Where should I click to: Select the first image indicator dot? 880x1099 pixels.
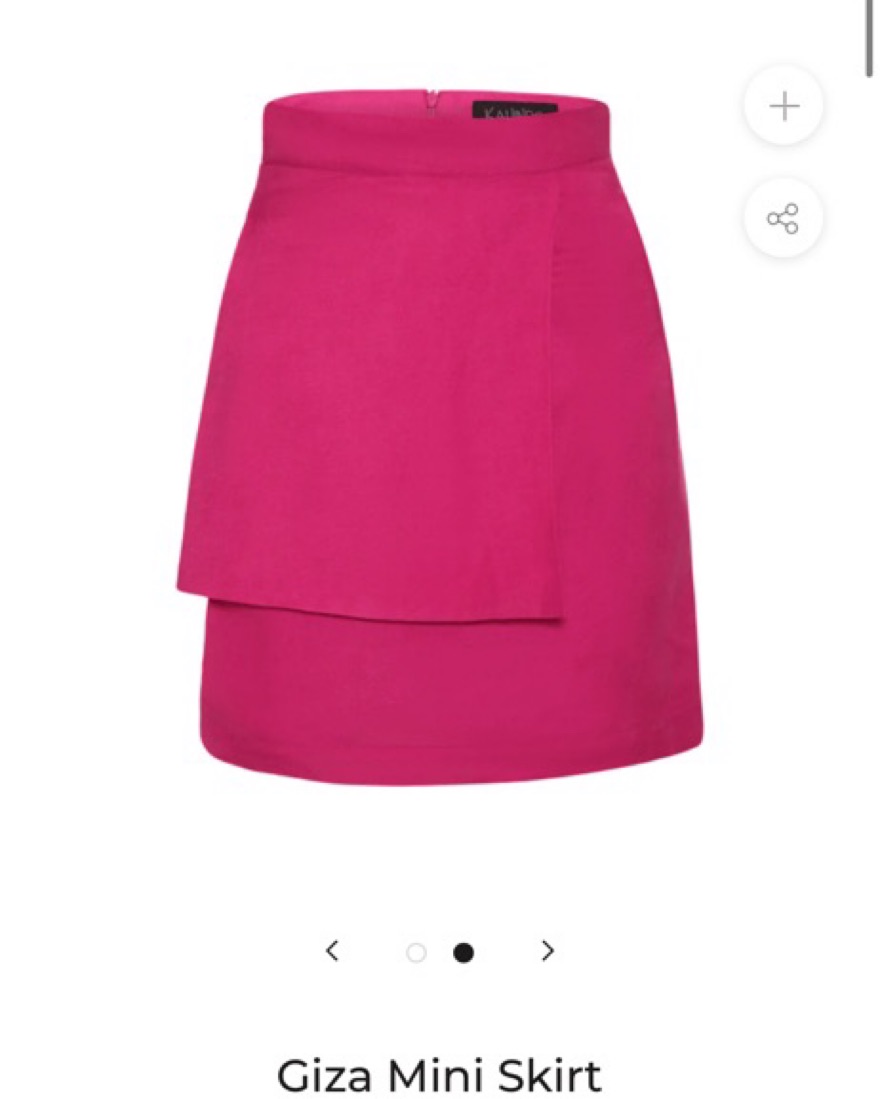[416, 952]
